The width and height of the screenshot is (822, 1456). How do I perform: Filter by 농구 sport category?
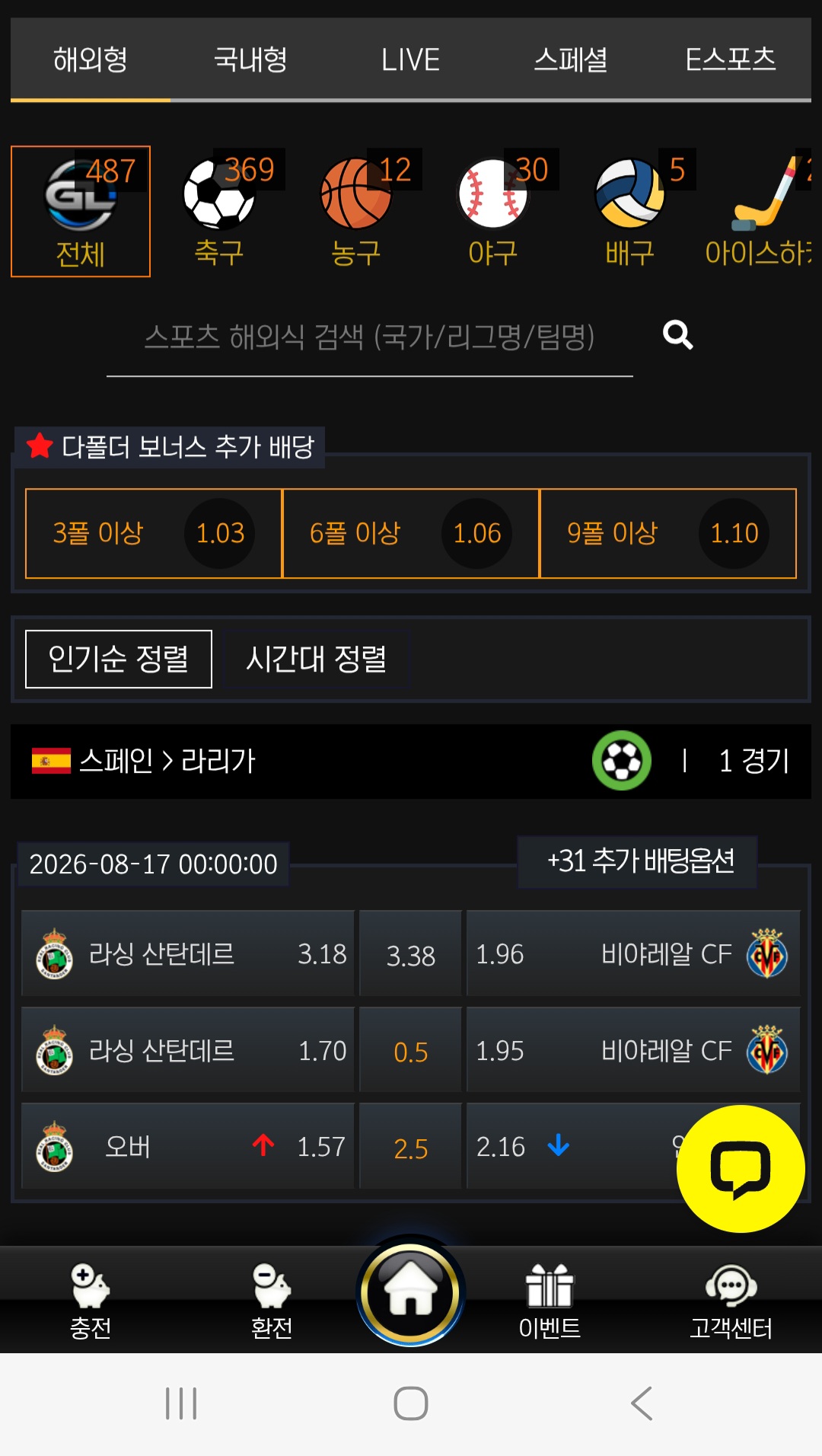(x=356, y=211)
